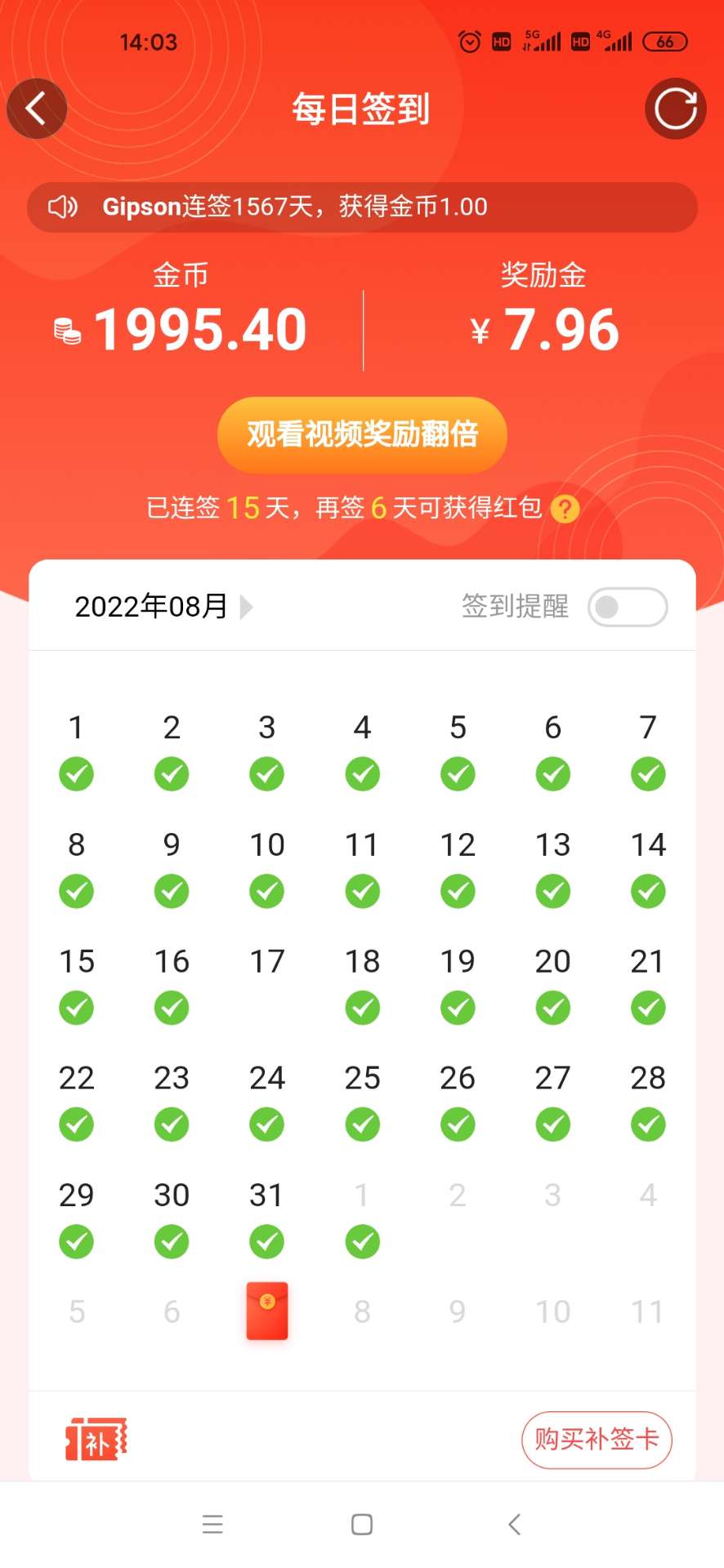Select day 17 in the calendar
Viewport: 724px width, 1568px height.
tap(267, 962)
